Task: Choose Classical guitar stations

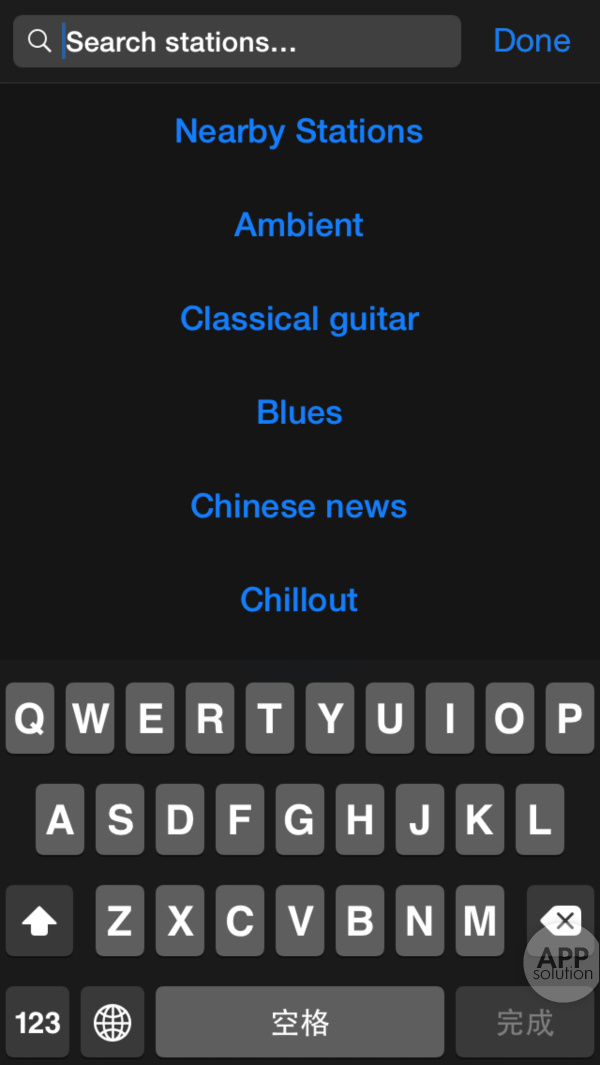Action: click(x=299, y=319)
